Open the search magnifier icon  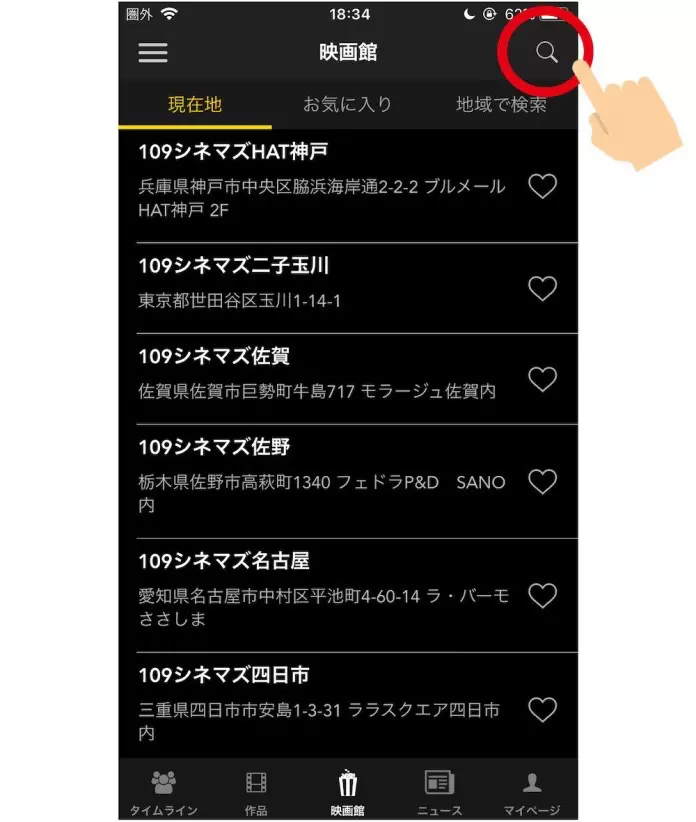546,52
